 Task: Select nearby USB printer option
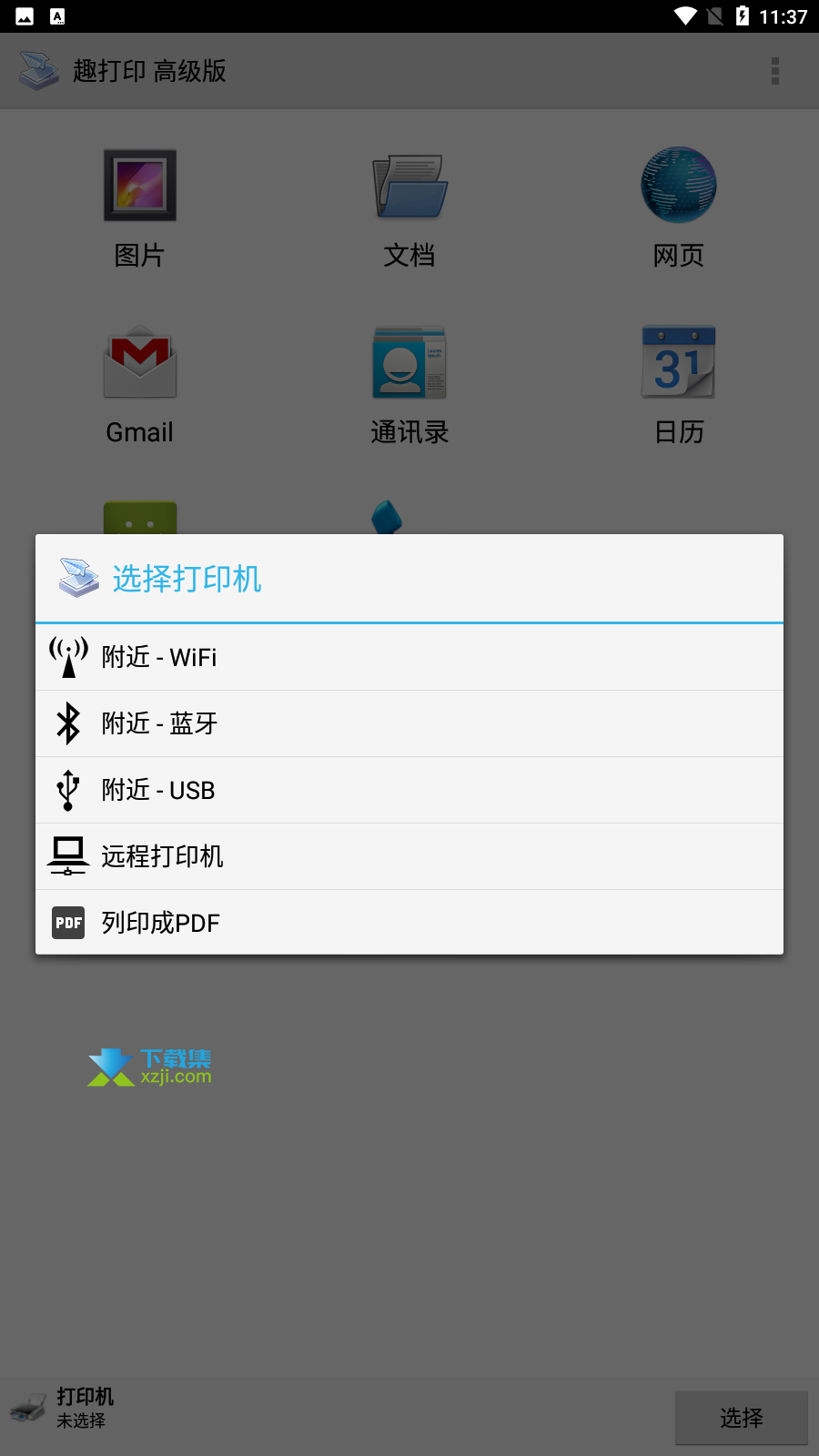pyautogui.click(x=409, y=790)
